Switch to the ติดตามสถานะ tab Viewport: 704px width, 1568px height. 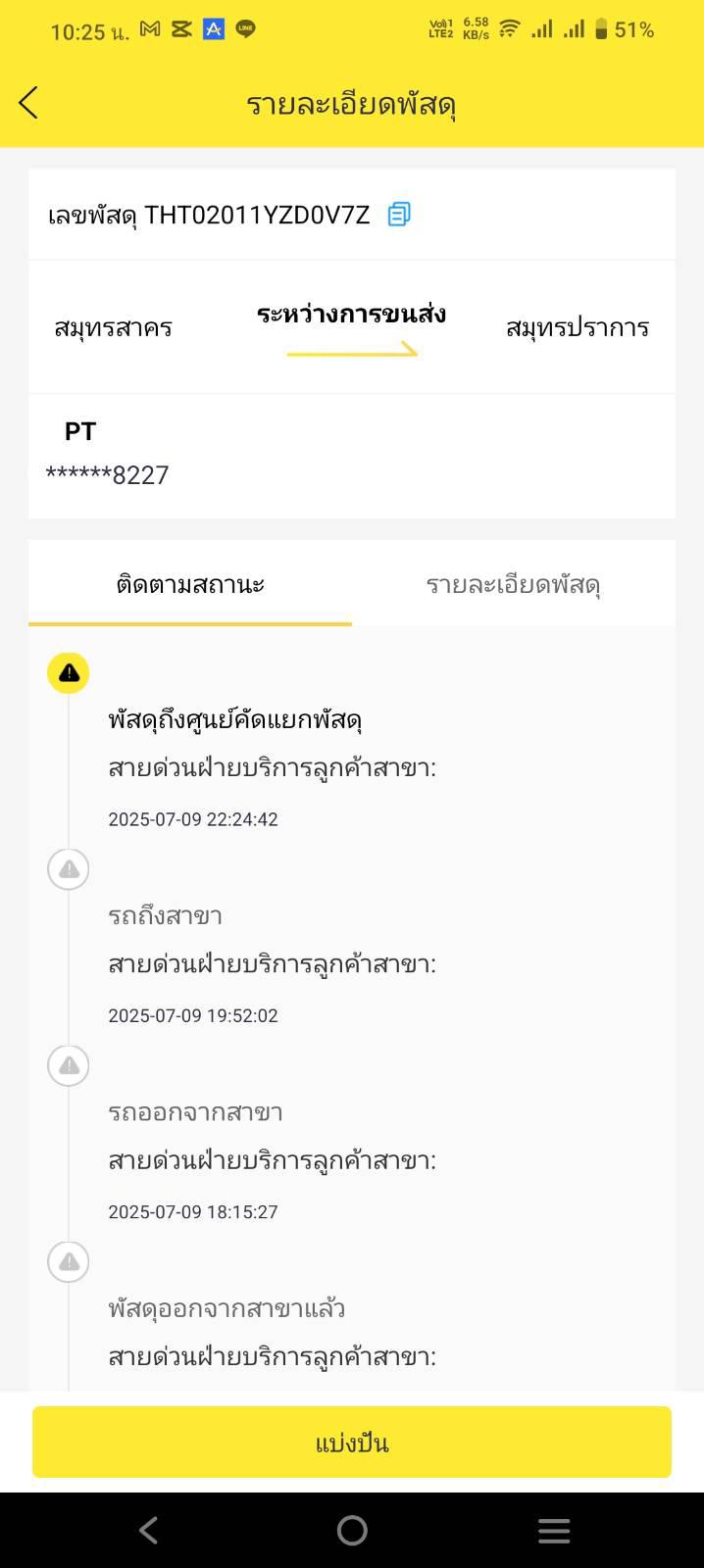(x=190, y=585)
